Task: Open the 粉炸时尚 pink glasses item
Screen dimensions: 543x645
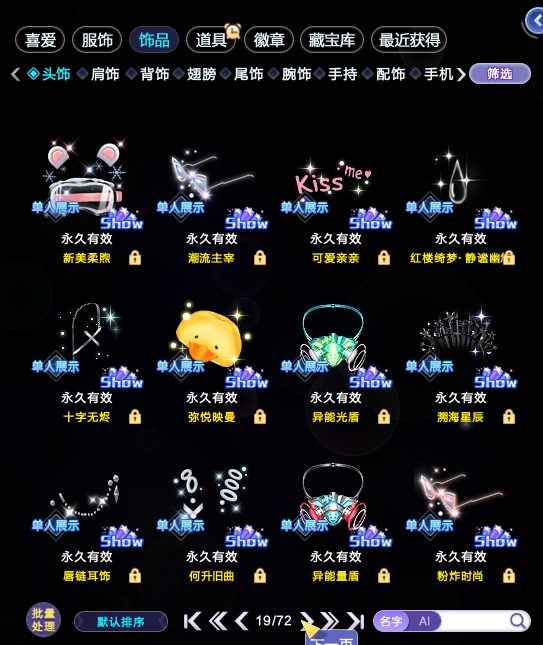Action: click(x=461, y=522)
